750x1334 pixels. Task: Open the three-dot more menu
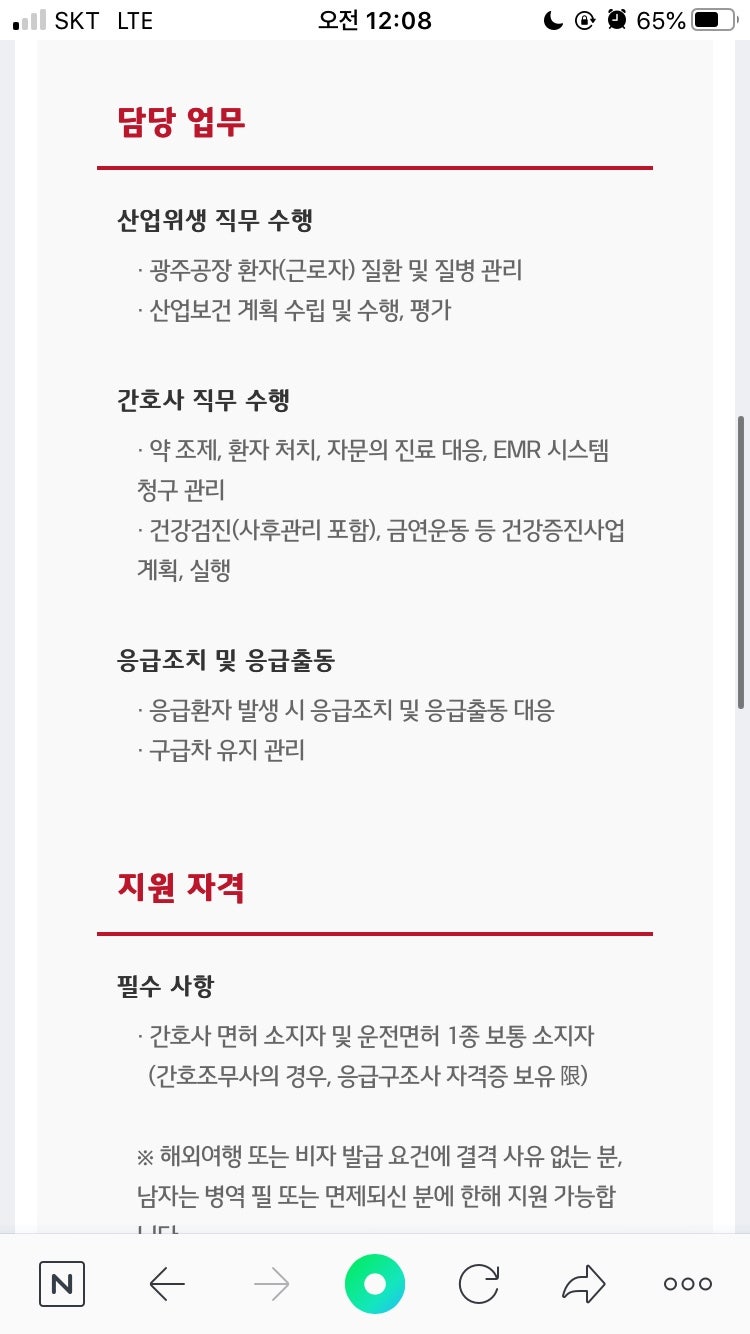688,1284
